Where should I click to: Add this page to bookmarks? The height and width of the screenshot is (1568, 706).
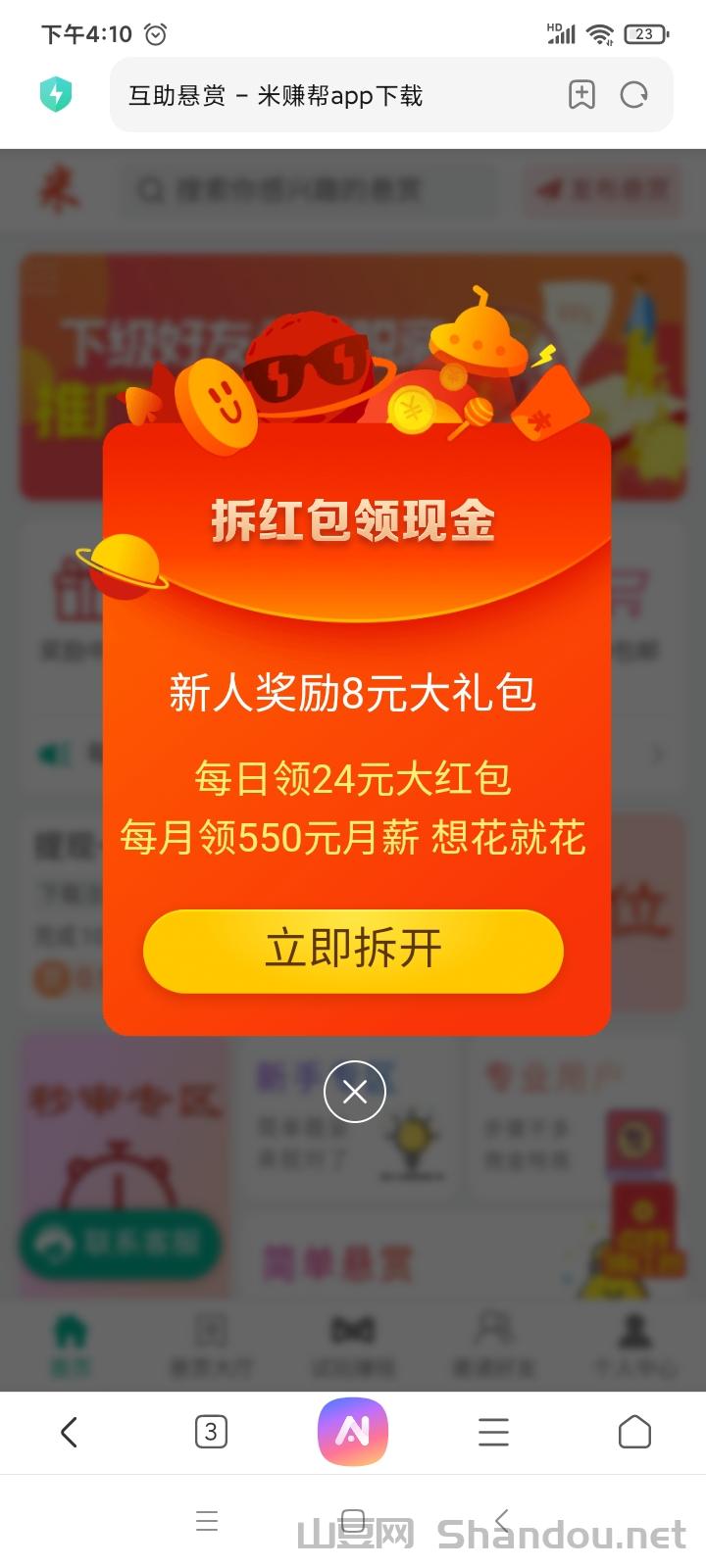(x=581, y=95)
